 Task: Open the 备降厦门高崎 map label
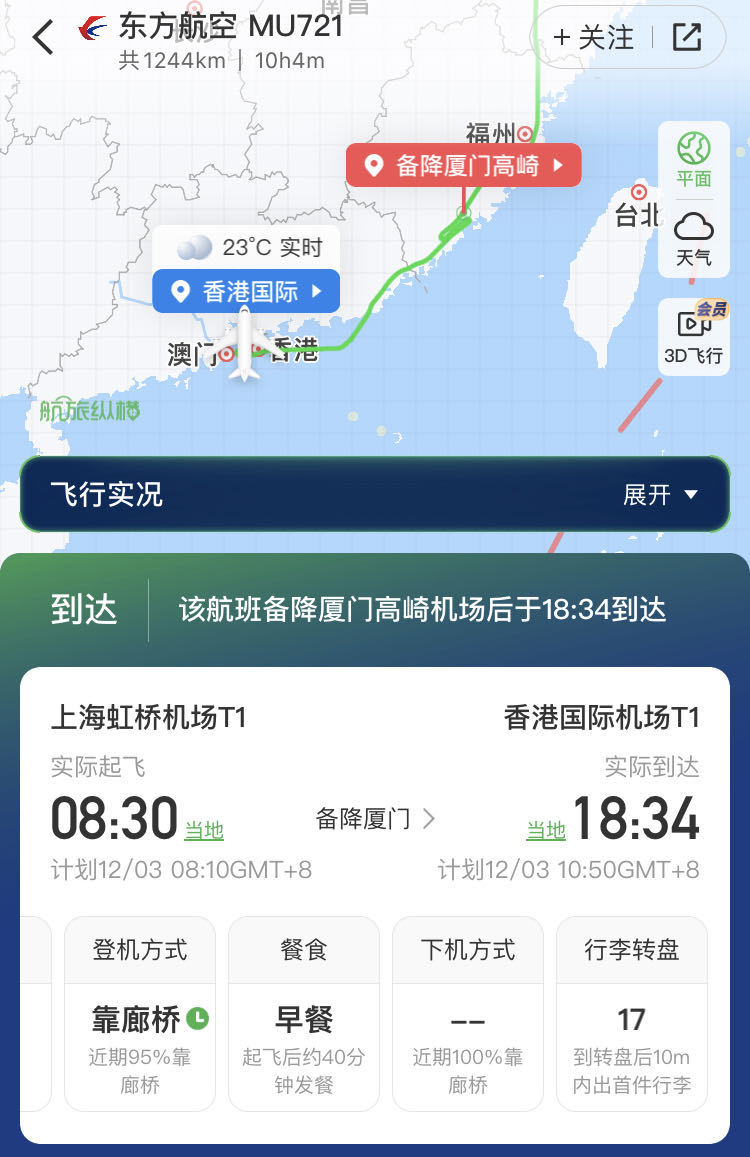(464, 165)
